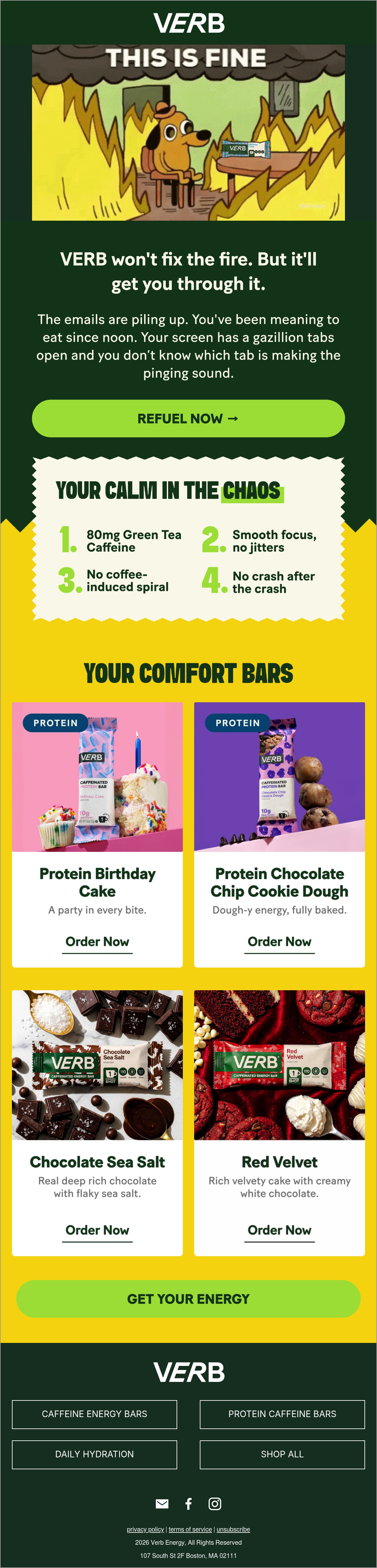Open the privacy policy link

click(145, 1529)
